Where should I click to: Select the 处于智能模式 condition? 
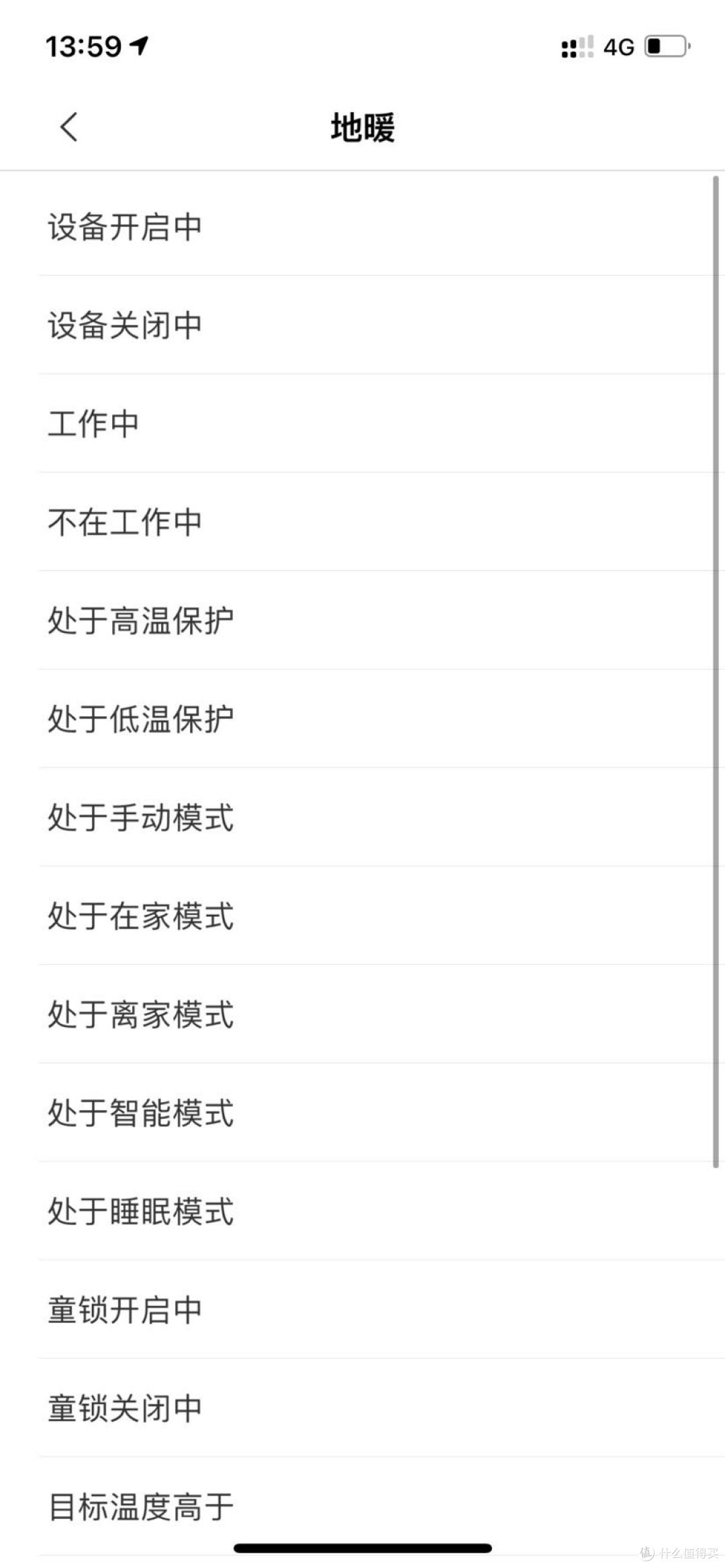pyautogui.click(x=141, y=1113)
